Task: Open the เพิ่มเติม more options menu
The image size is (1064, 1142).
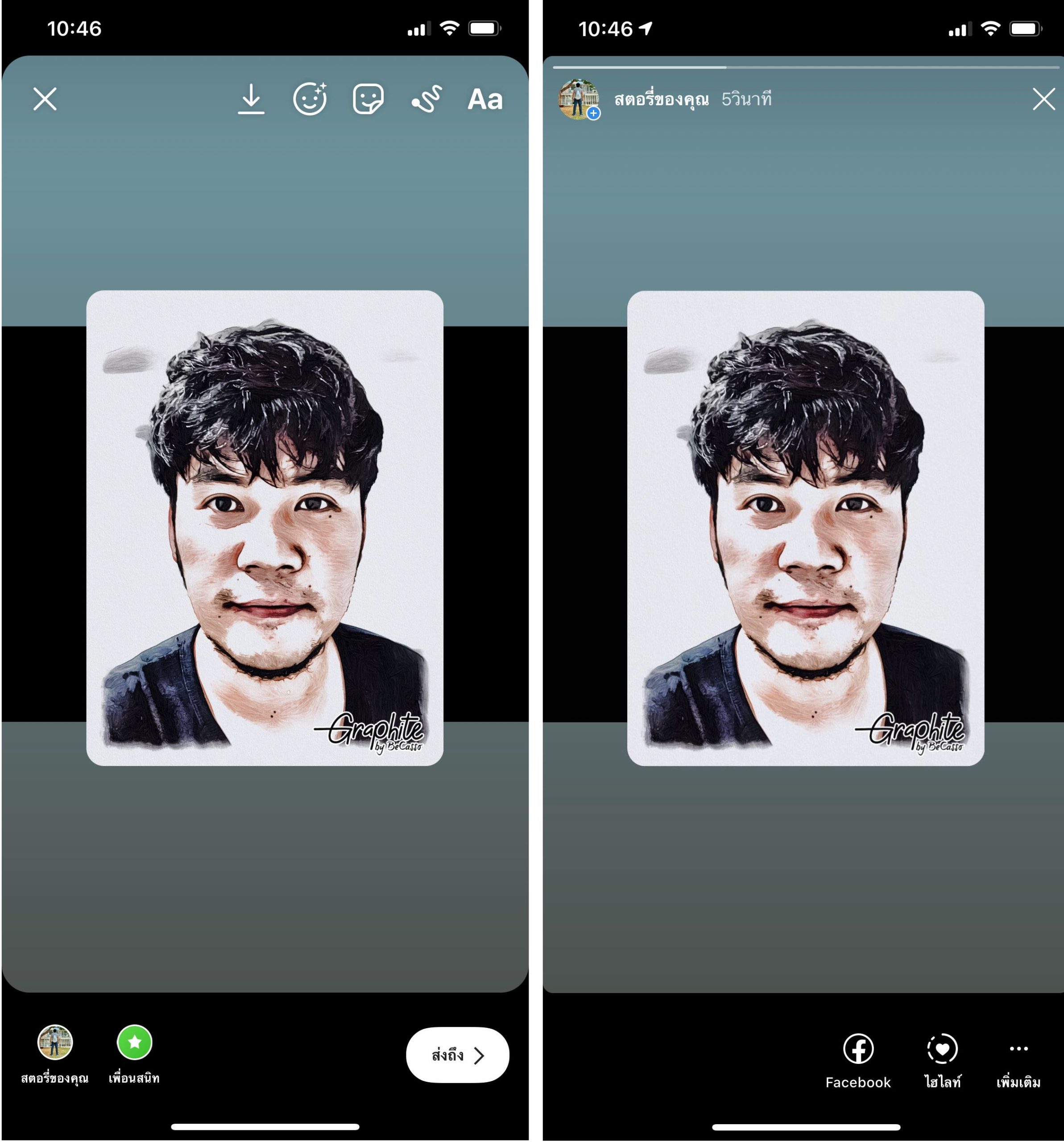Action: (1018, 1050)
